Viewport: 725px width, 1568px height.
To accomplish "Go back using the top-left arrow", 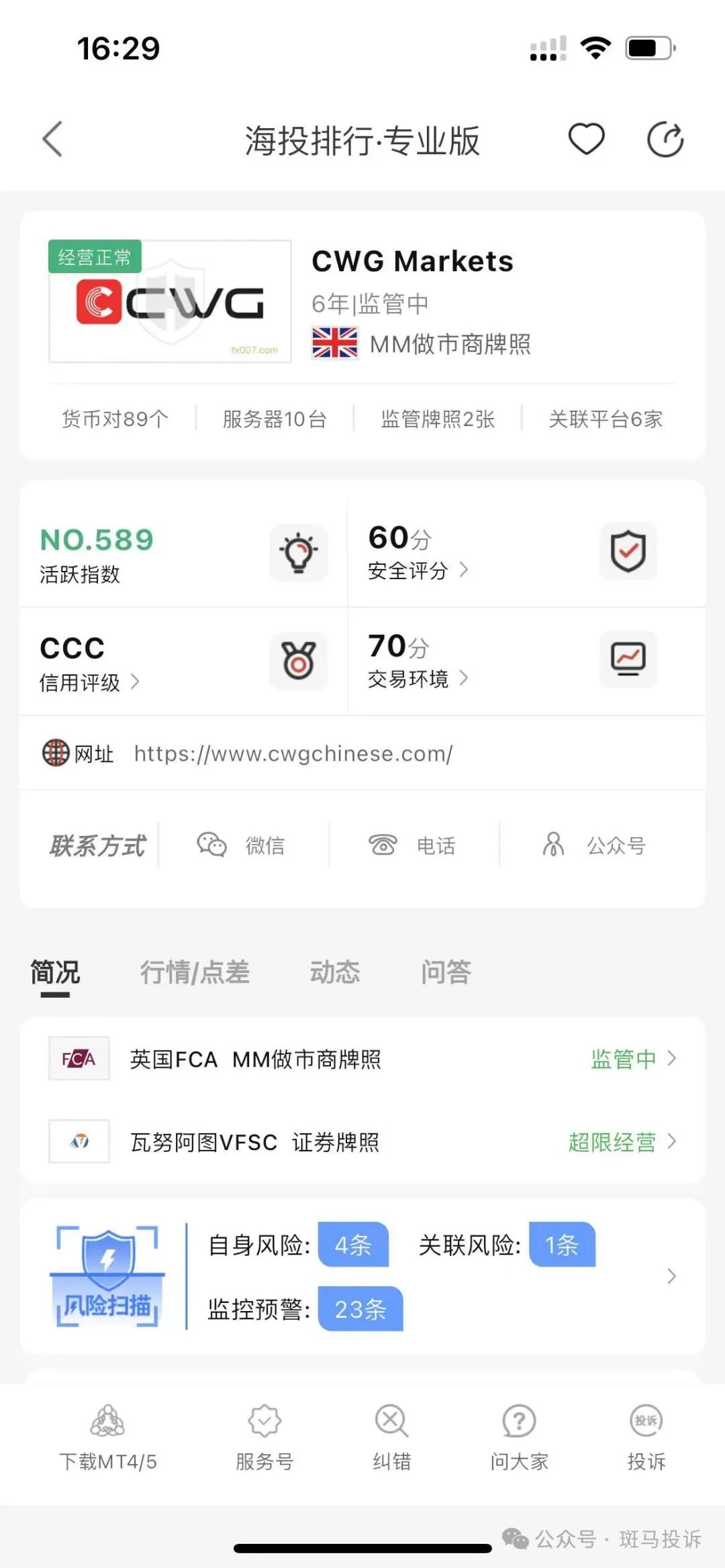I will 52,140.
